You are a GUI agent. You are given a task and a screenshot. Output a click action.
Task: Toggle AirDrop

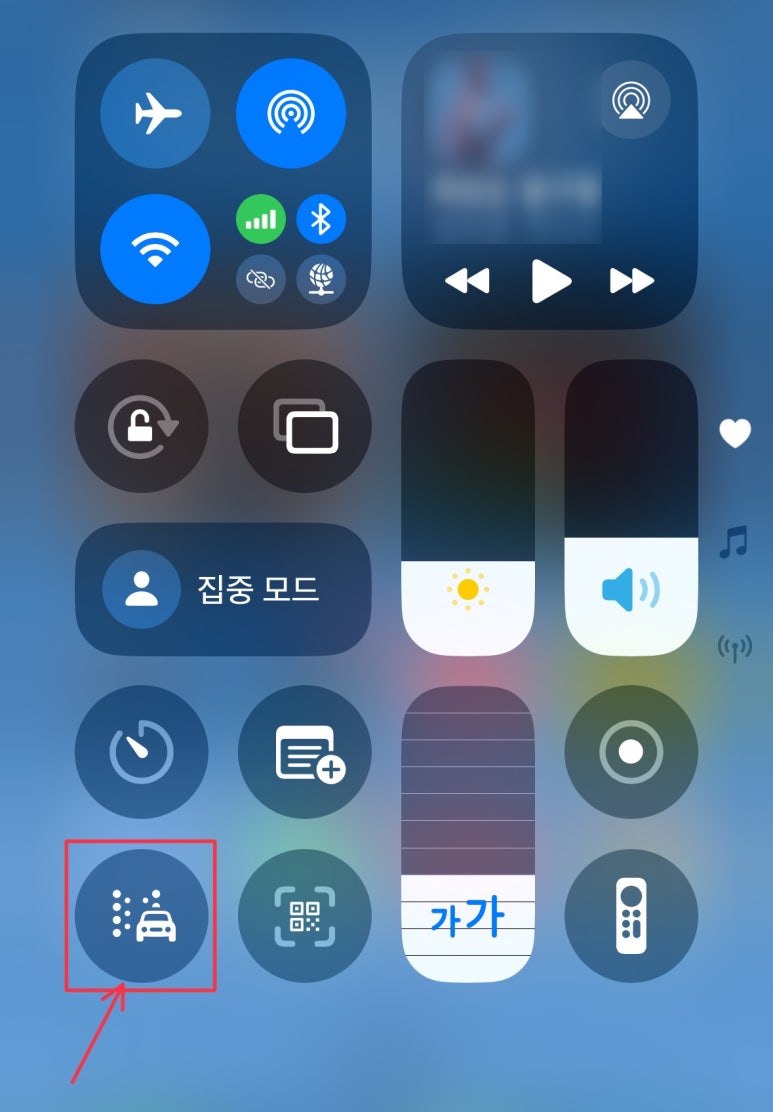pos(290,113)
